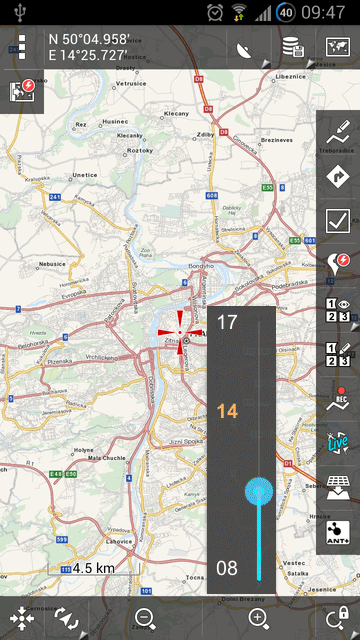Open the GPS satellite dish panel
The height and width of the screenshot is (640, 360).
[x=244, y=50]
